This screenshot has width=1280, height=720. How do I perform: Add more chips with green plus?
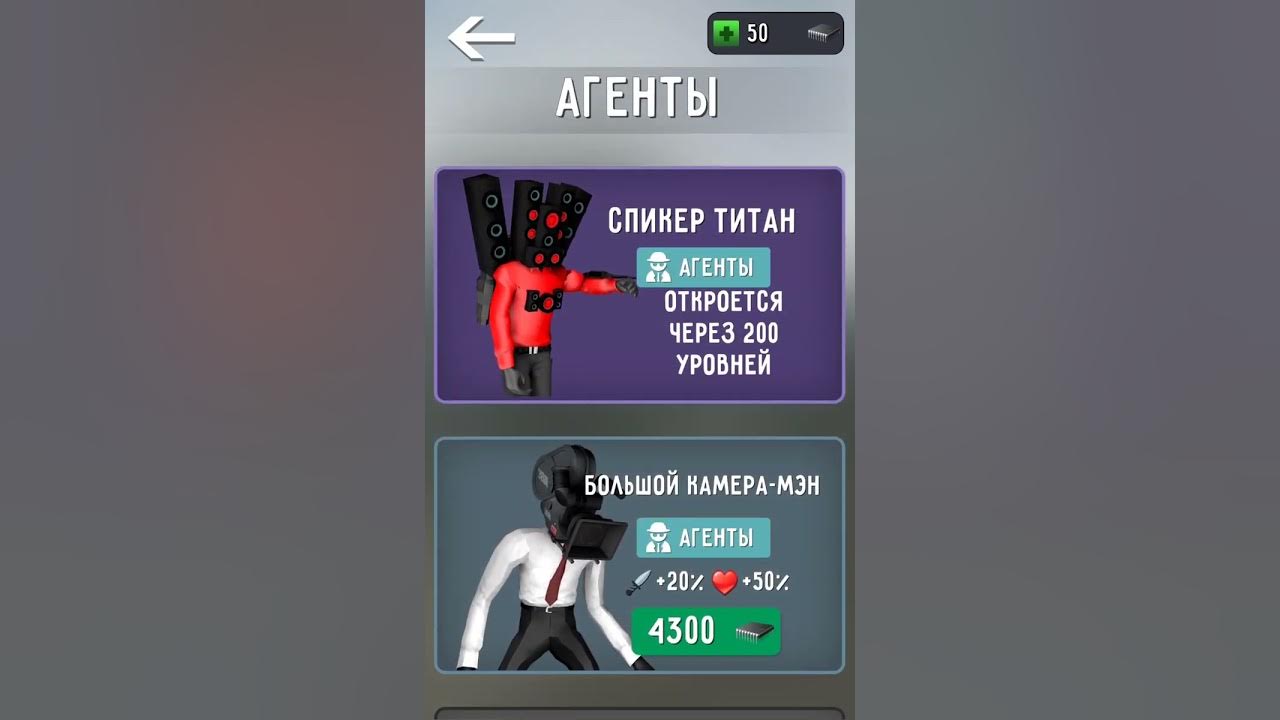pyautogui.click(x=727, y=34)
